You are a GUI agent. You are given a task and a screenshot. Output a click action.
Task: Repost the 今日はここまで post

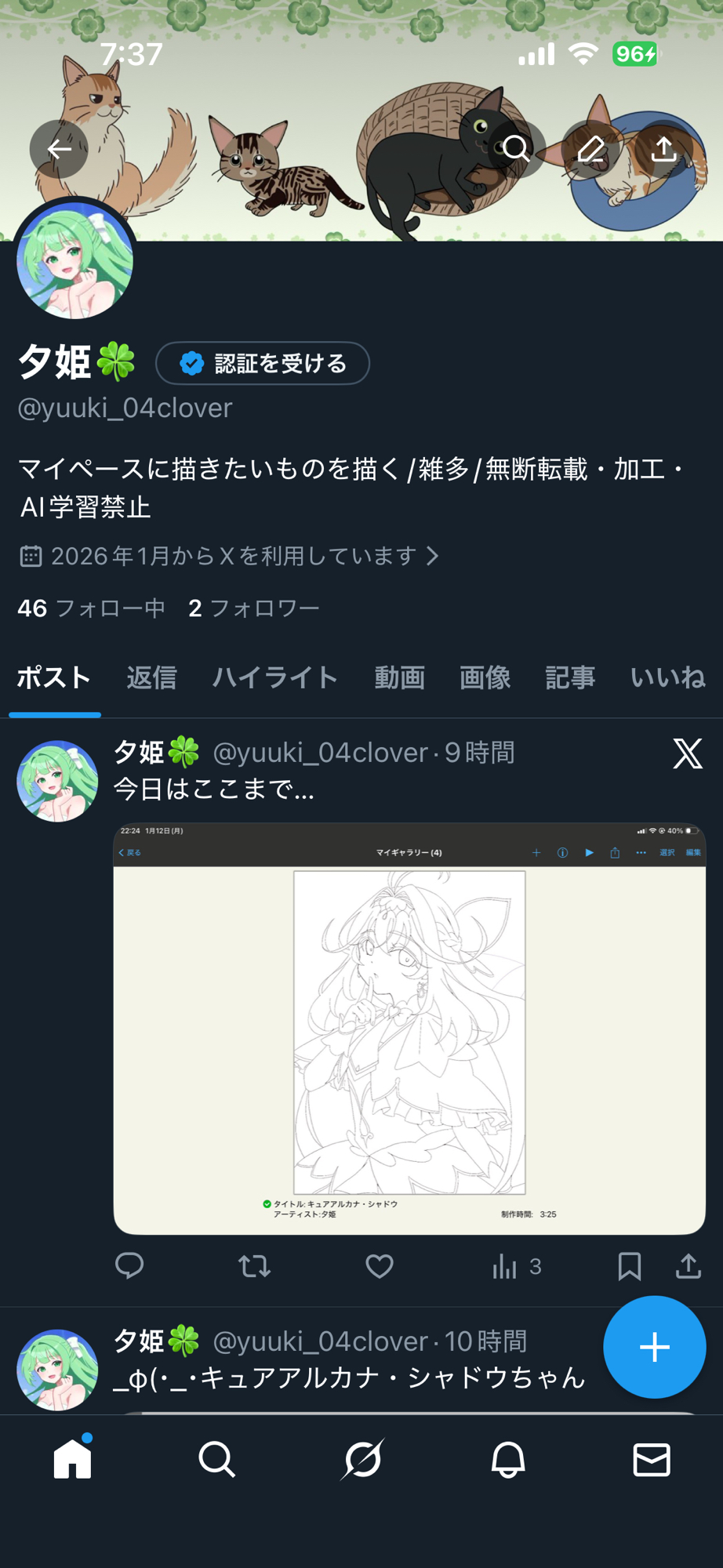(254, 1265)
